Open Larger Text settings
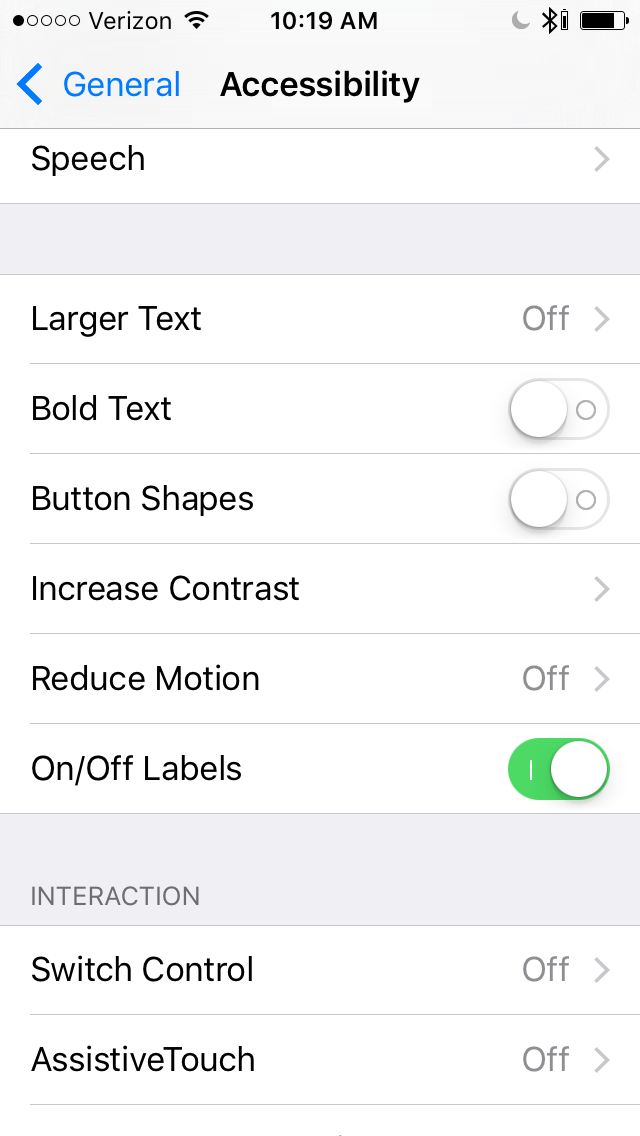The image size is (640, 1136). tap(320, 319)
